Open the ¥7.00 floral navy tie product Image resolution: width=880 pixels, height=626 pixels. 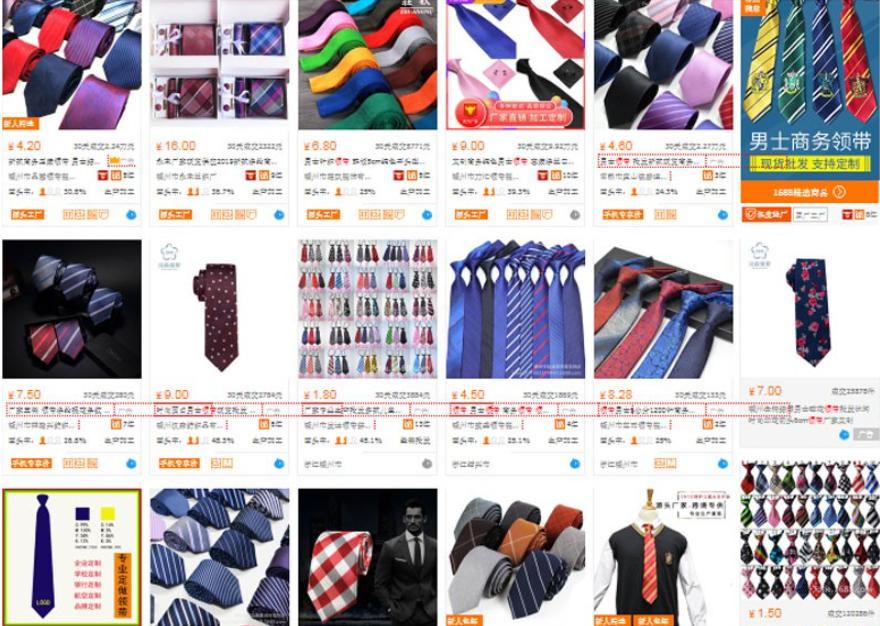[810, 308]
